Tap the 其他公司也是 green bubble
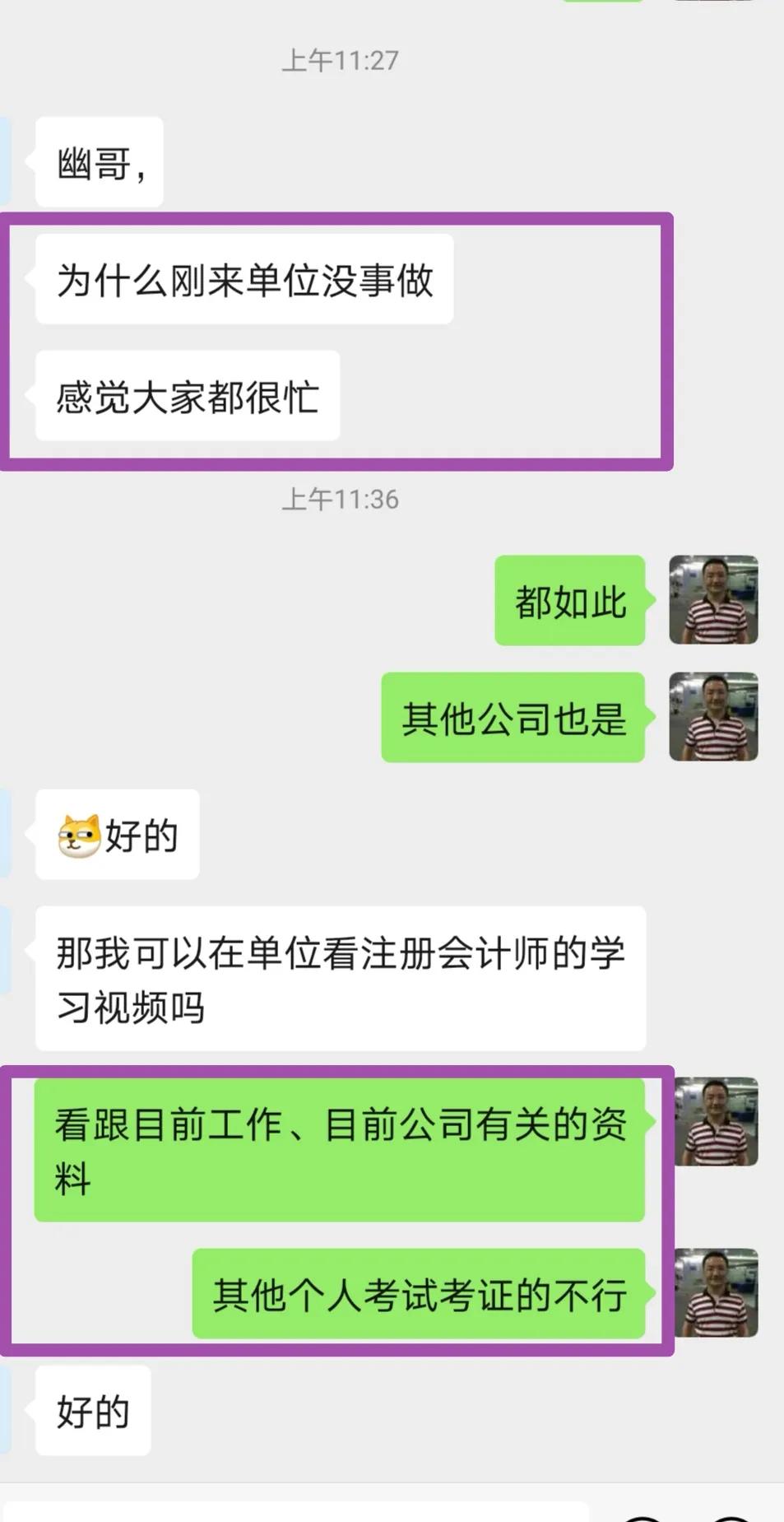 point(512,720)
